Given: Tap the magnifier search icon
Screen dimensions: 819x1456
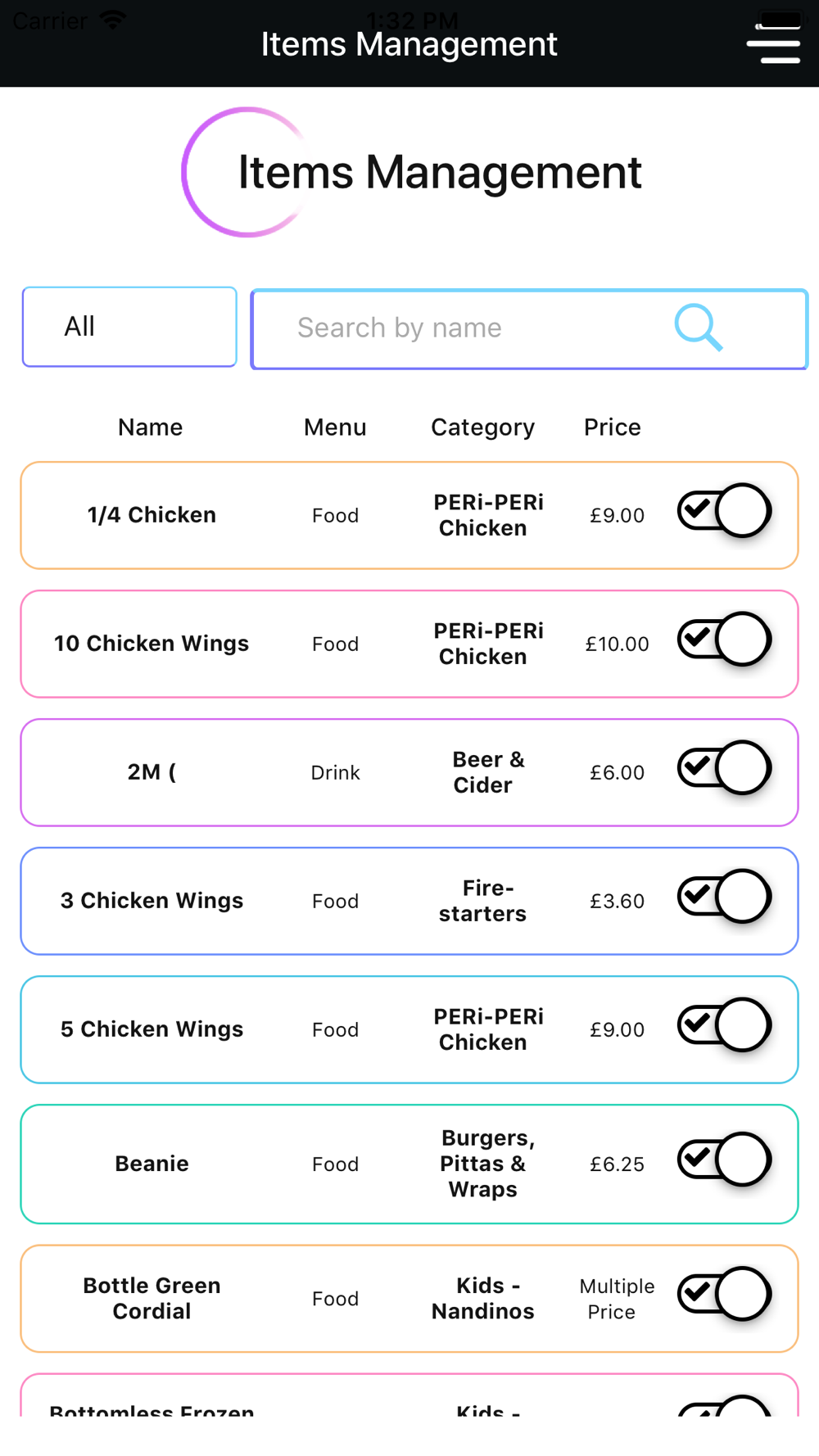Looking at the screenshot, I should coord(699,328).
